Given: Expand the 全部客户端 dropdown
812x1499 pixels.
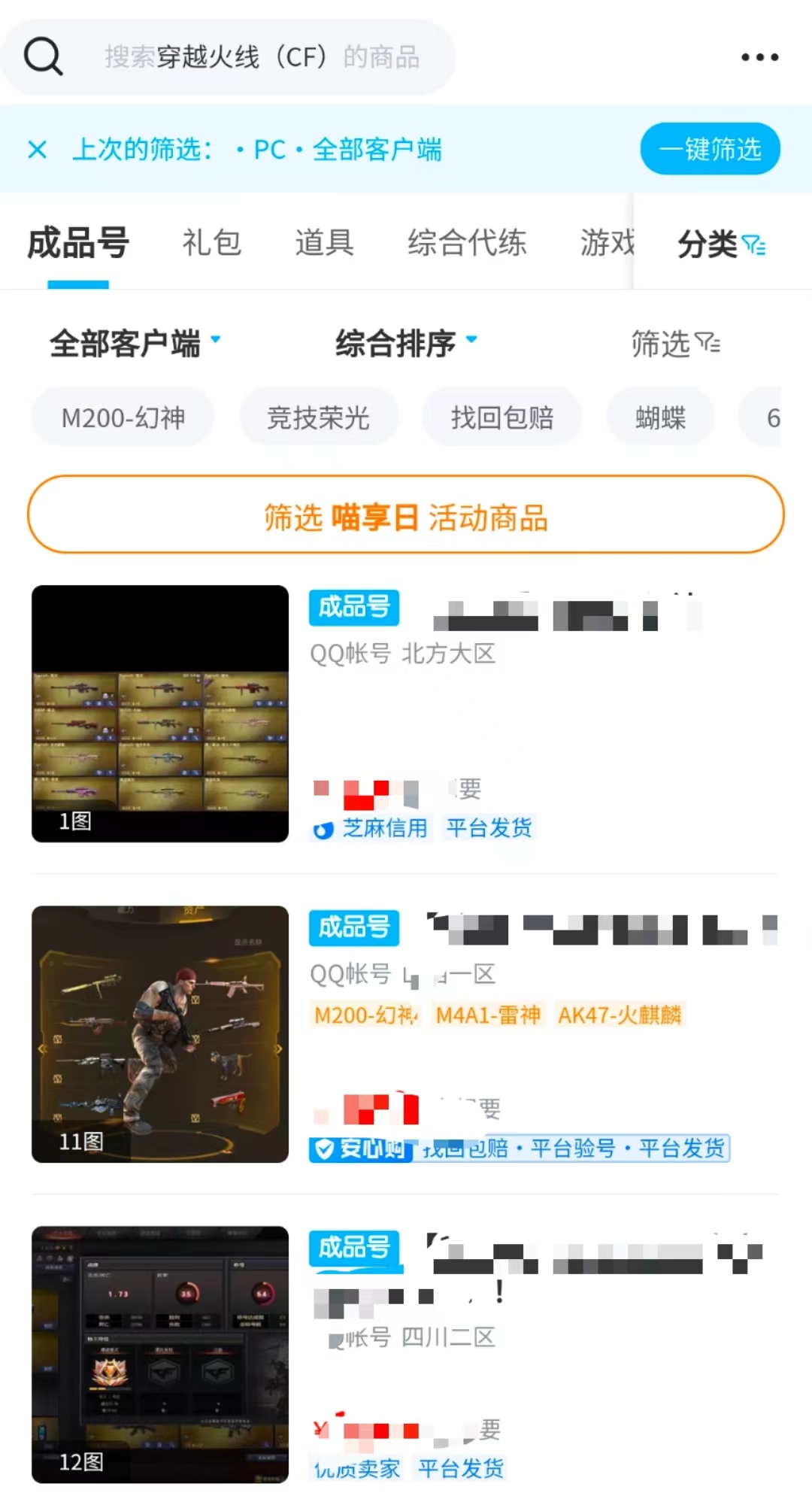Looking at the screenshot, I should click(x=135, y=344).
